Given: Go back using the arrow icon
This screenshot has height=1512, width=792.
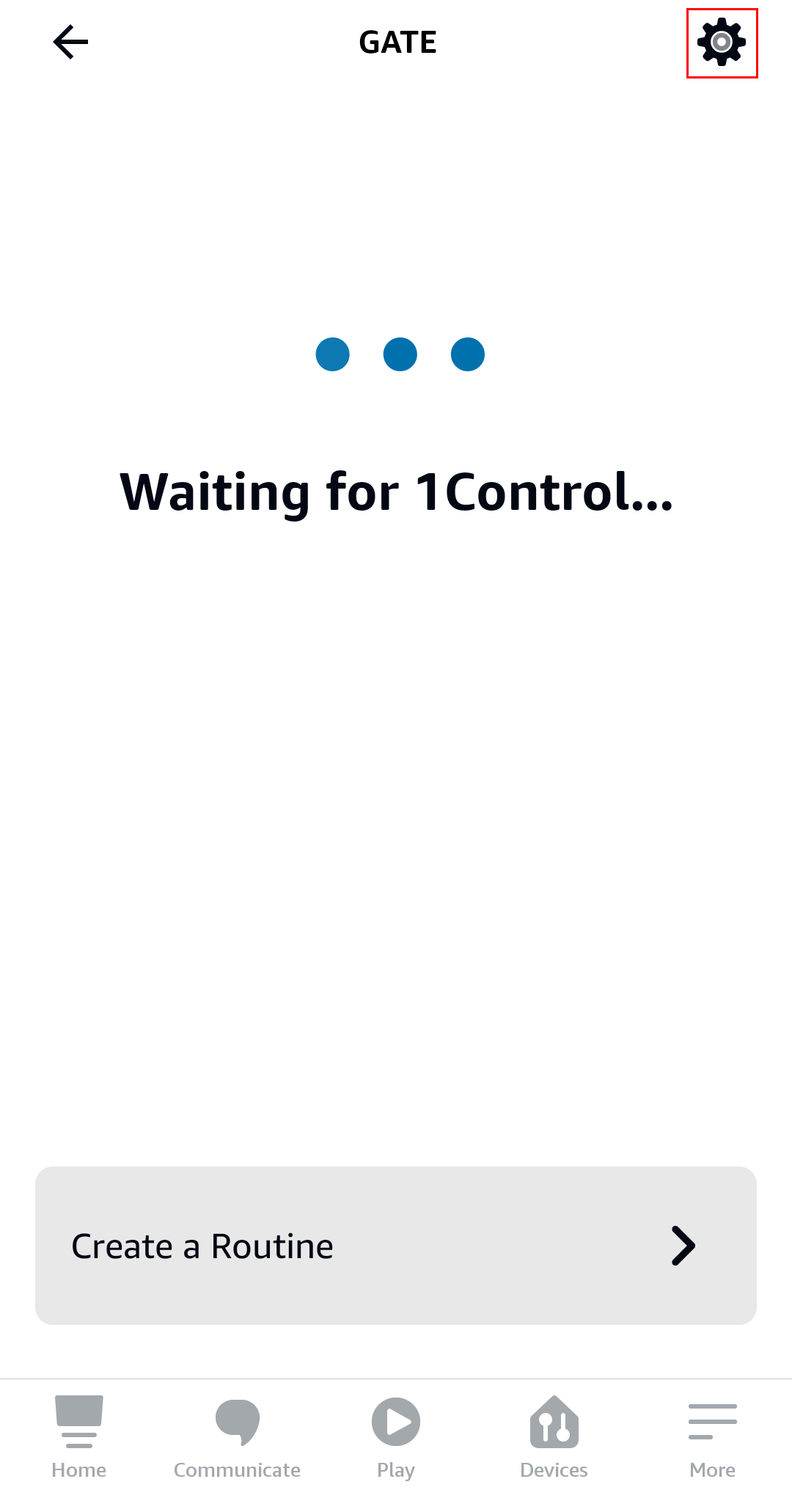Looking at the screenshot, I should point(70,42).
